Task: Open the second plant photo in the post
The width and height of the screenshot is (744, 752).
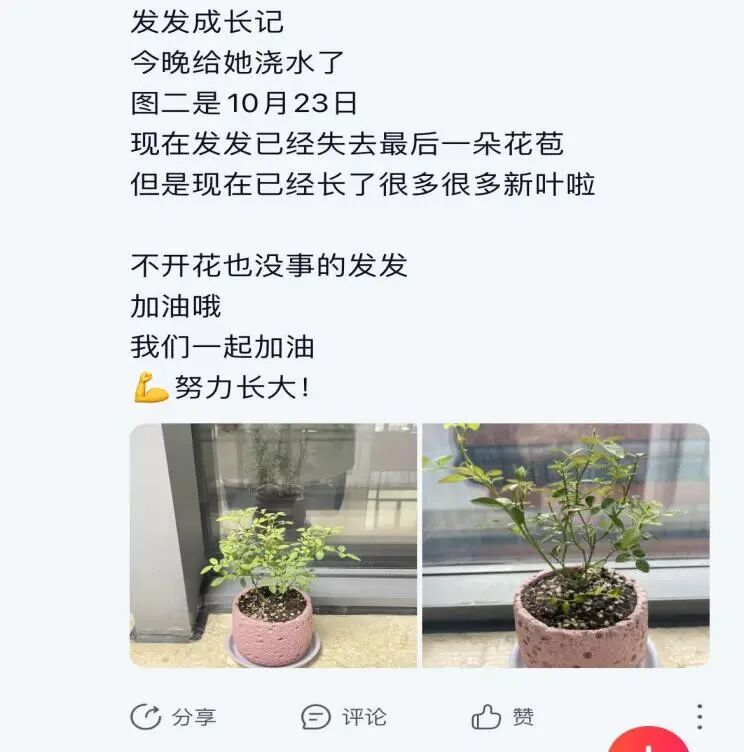Action: click(x=565, y=545)
